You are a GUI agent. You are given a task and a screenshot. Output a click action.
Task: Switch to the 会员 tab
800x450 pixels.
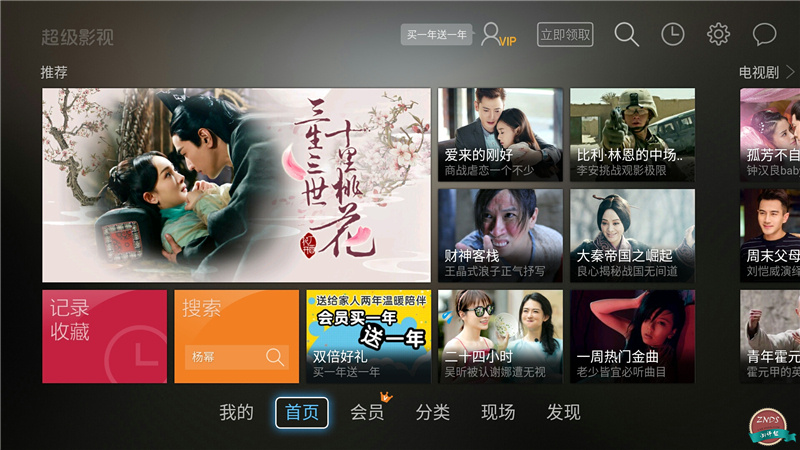[x=367, y=412]
